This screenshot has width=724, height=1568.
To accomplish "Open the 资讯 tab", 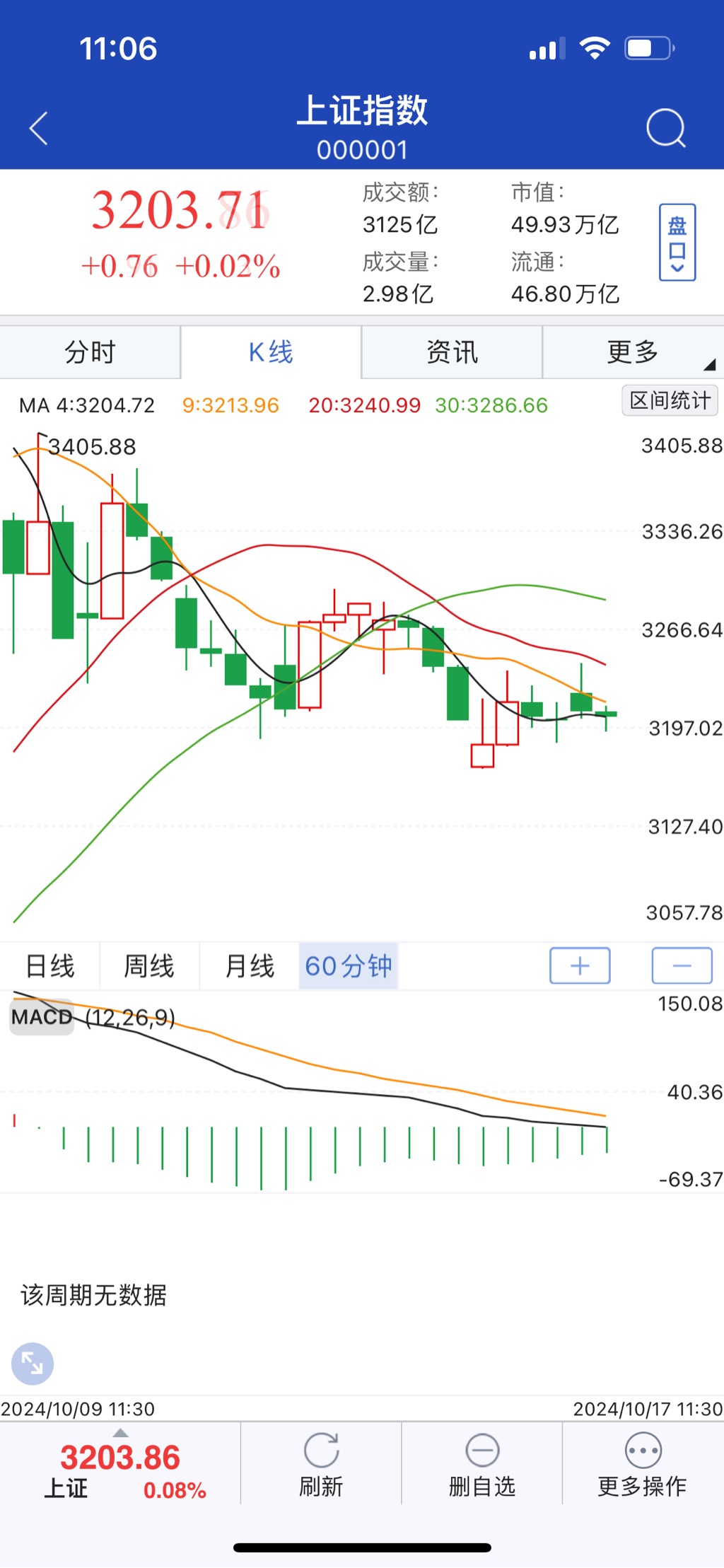I will pyautogui.click(x=452, y=352).
